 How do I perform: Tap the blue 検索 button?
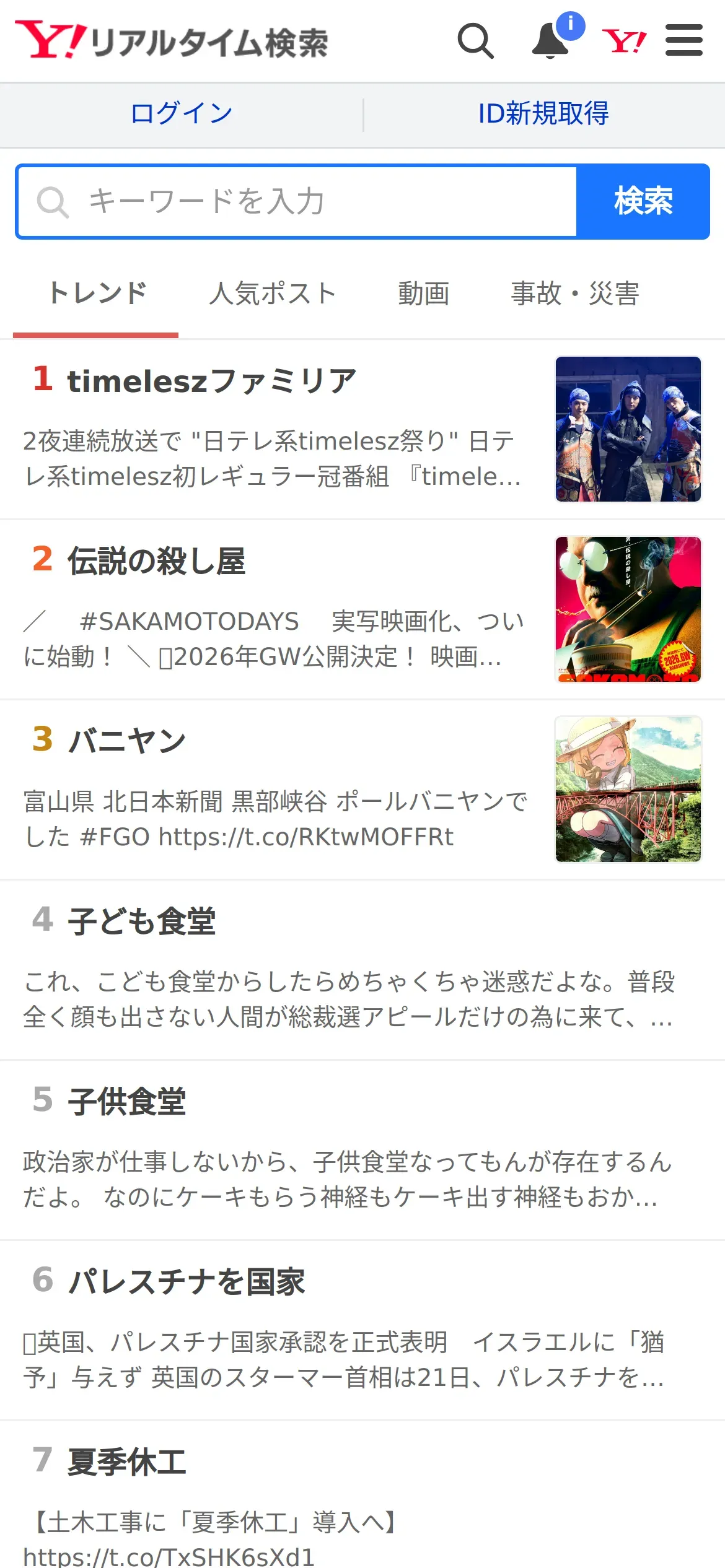643,201
